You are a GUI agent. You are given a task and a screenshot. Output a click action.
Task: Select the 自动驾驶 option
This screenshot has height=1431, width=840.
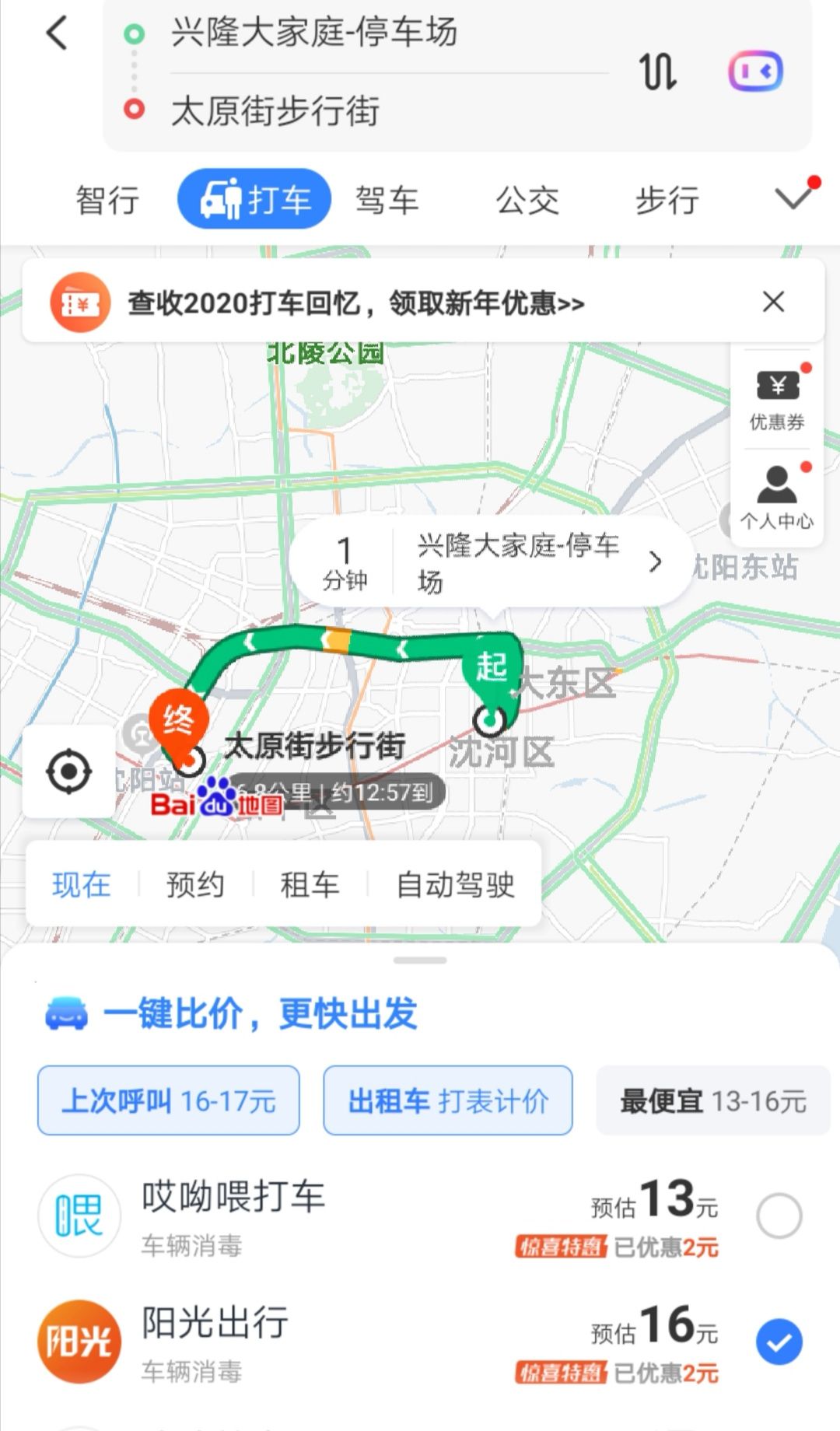(455, 884)
